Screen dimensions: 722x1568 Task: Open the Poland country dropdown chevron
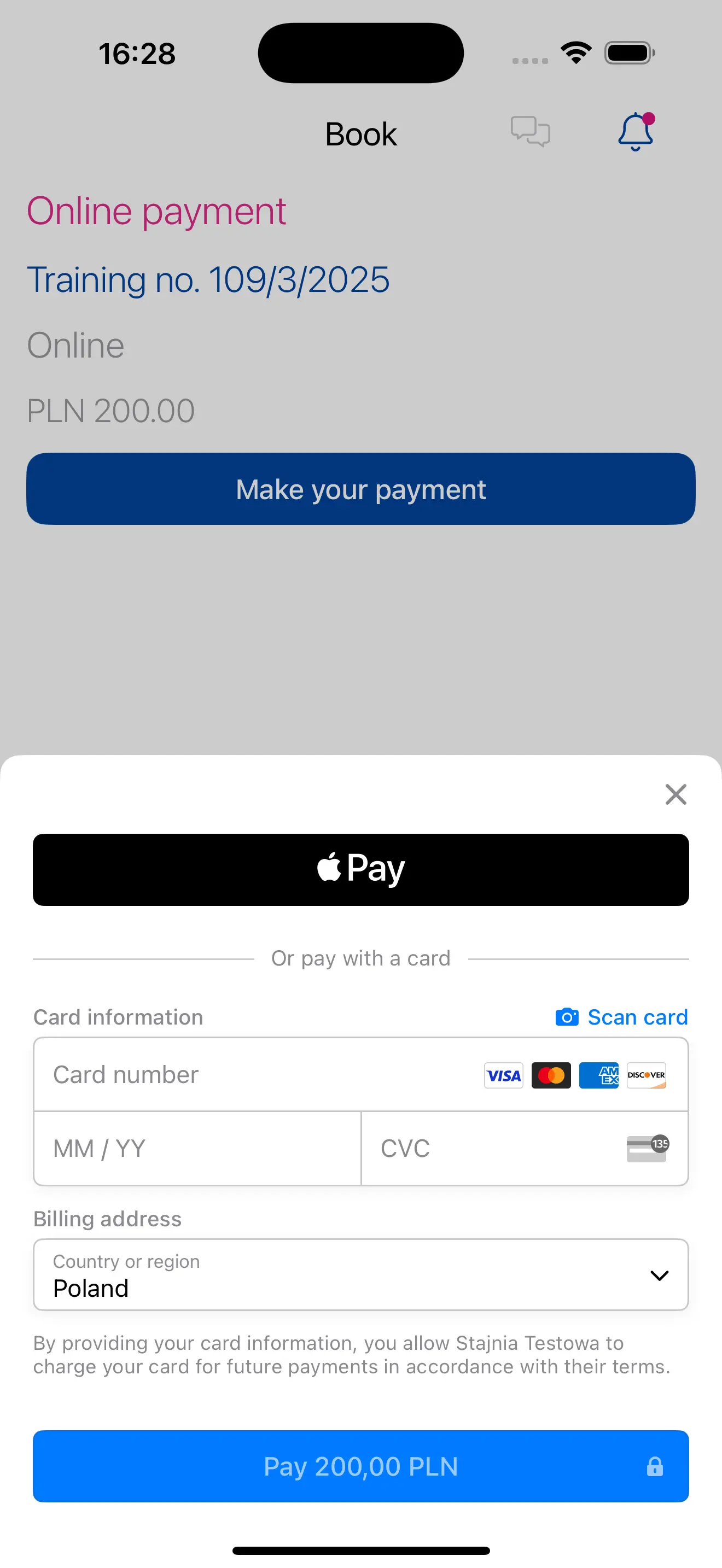point(659,1275)
